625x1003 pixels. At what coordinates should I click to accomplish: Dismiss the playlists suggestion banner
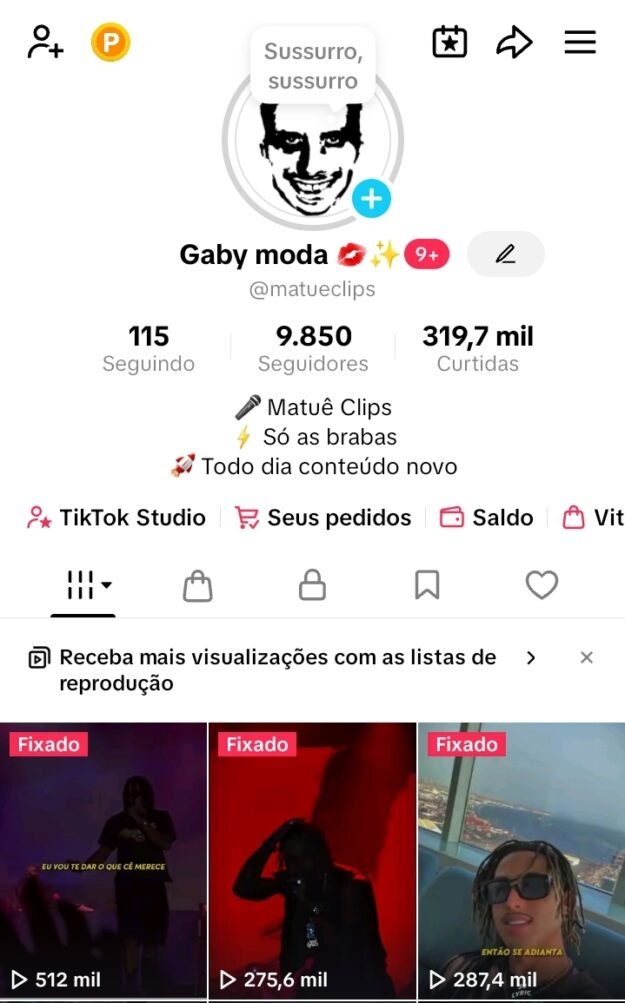[x=587, y=657]
